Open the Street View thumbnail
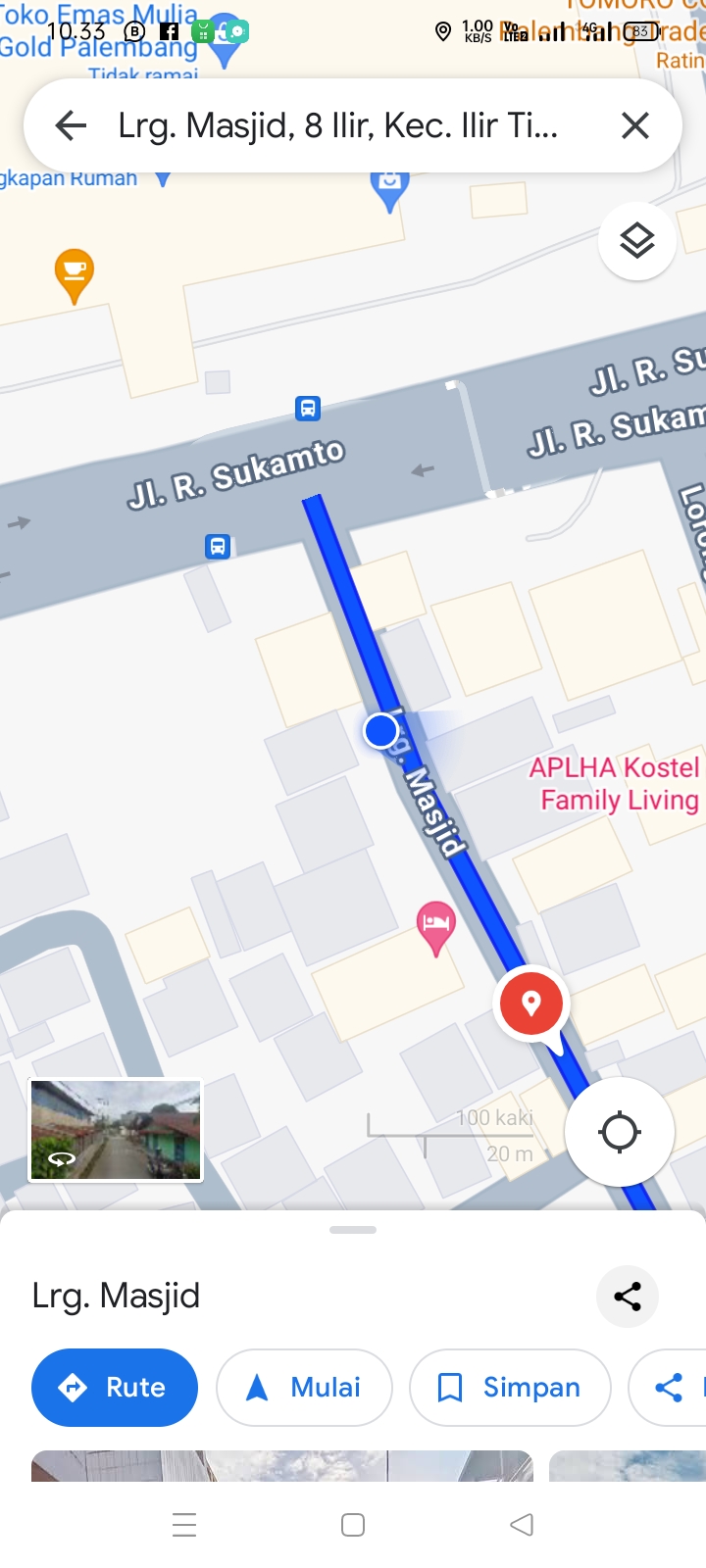The height and width of the screenshot is (1568, 706). coord(116,1130)
